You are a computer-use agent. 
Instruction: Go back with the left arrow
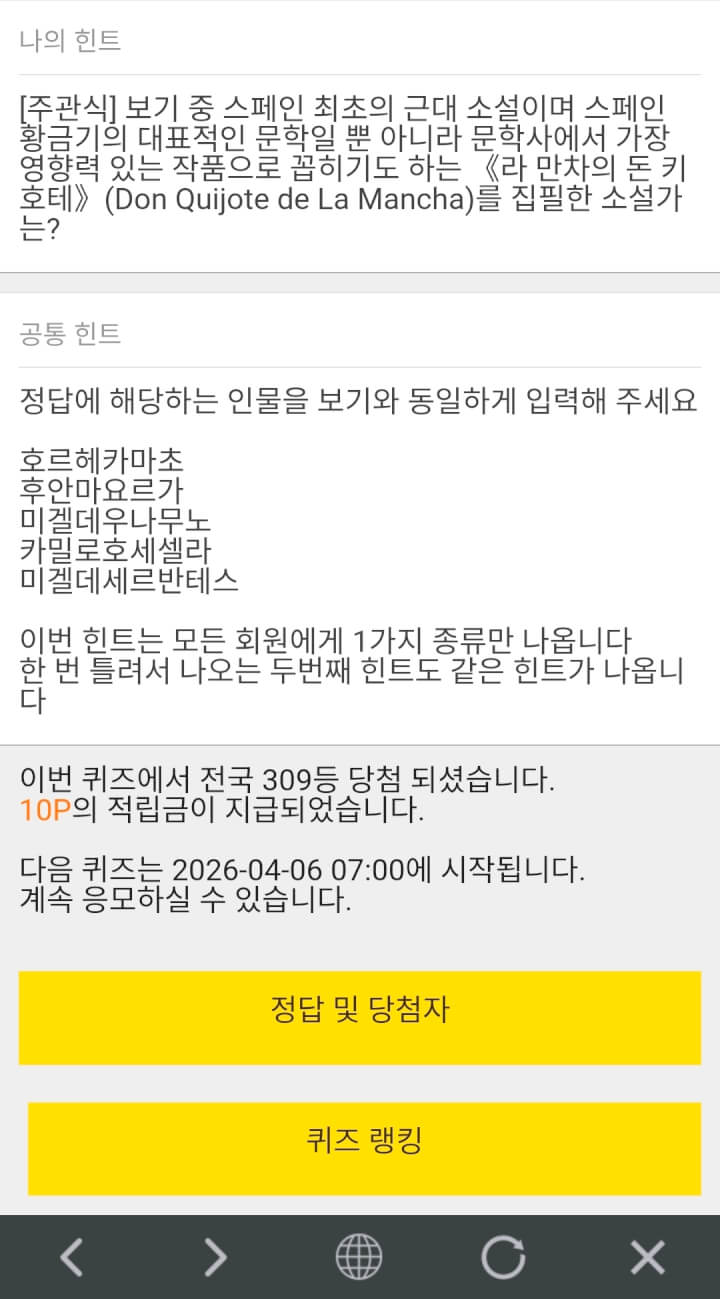[x=71, y=1257]
